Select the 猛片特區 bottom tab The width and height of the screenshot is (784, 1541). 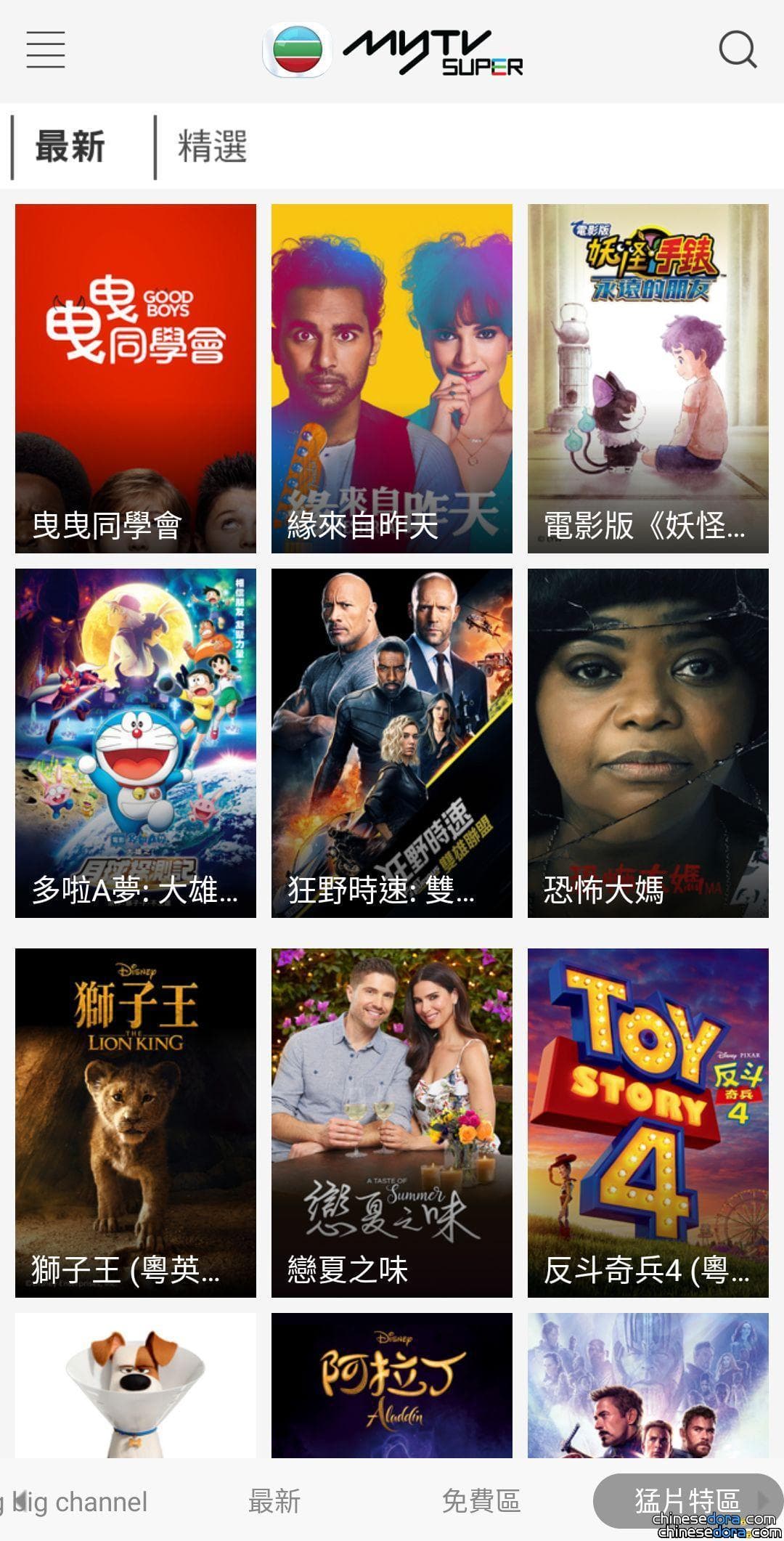tap(687, 1500)
